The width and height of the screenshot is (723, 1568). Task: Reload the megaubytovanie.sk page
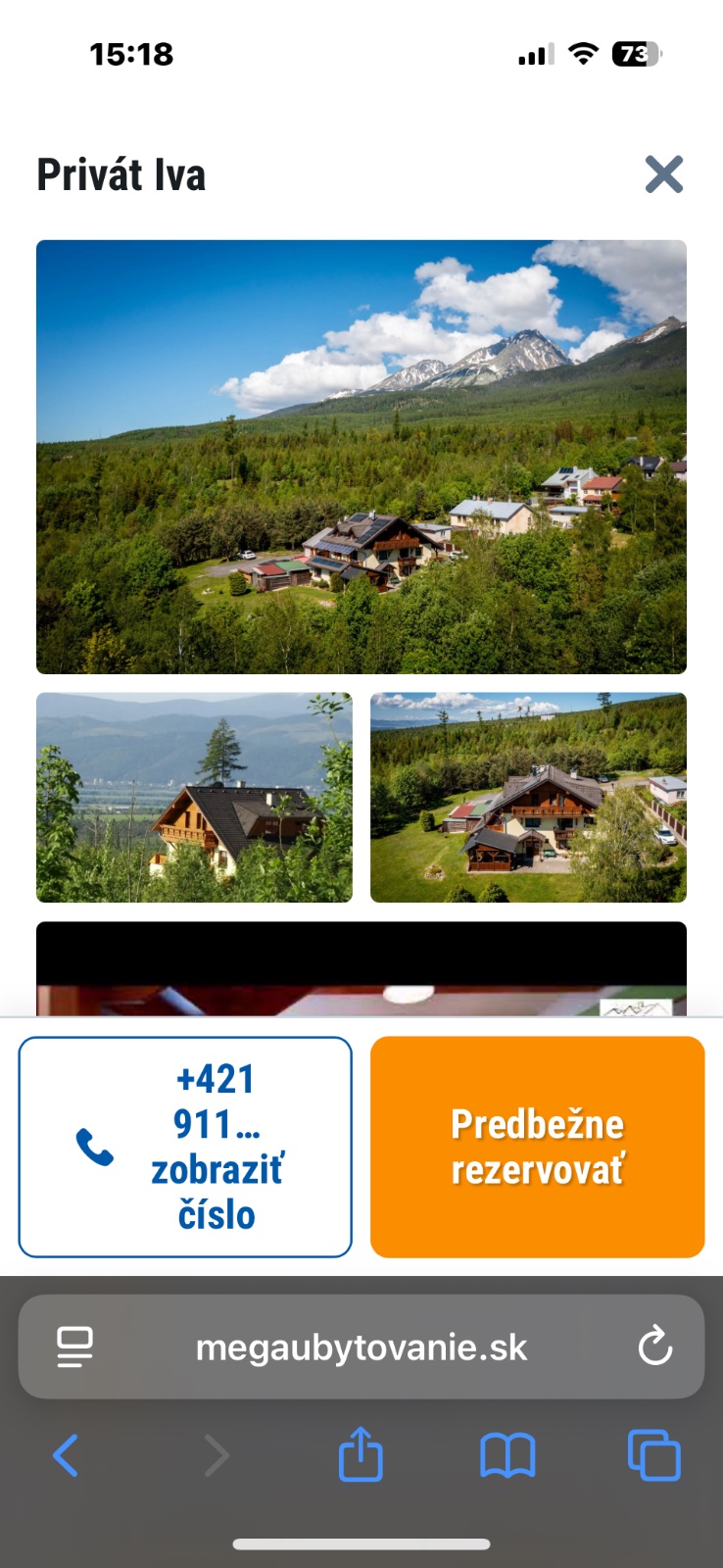[654, 1347]
